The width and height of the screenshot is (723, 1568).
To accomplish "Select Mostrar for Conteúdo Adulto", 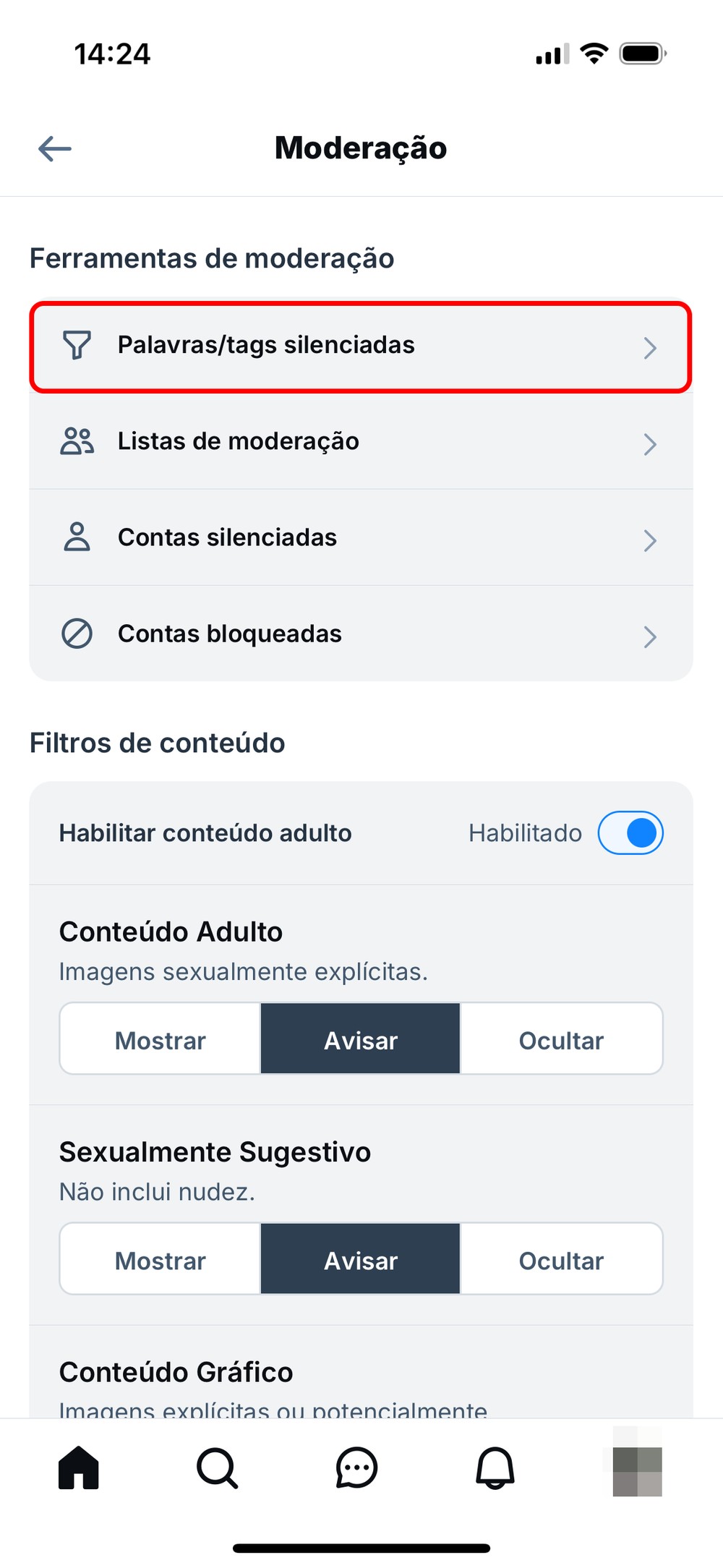I will click(161, 1040).
